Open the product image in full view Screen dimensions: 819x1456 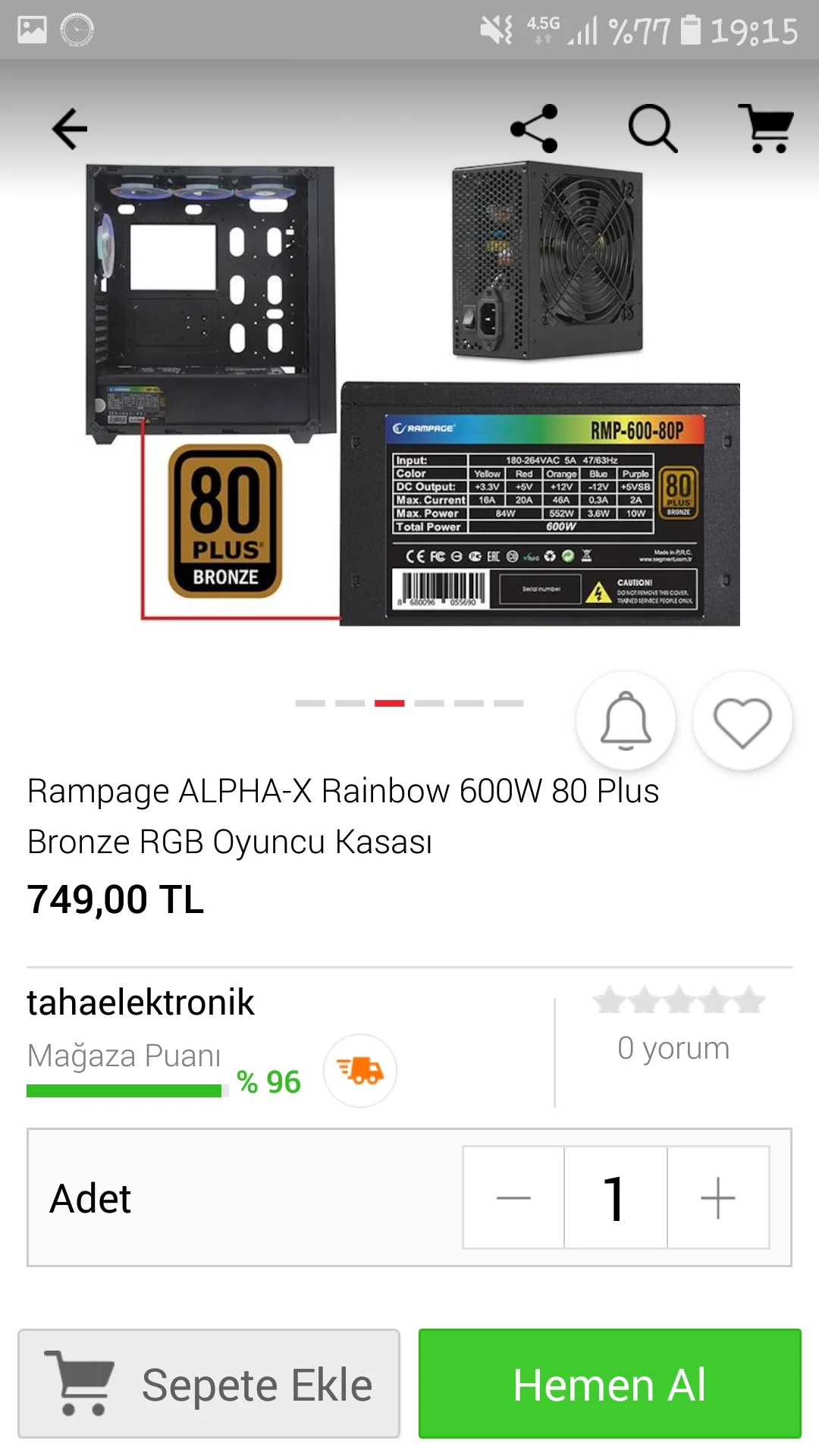(409, 394)
